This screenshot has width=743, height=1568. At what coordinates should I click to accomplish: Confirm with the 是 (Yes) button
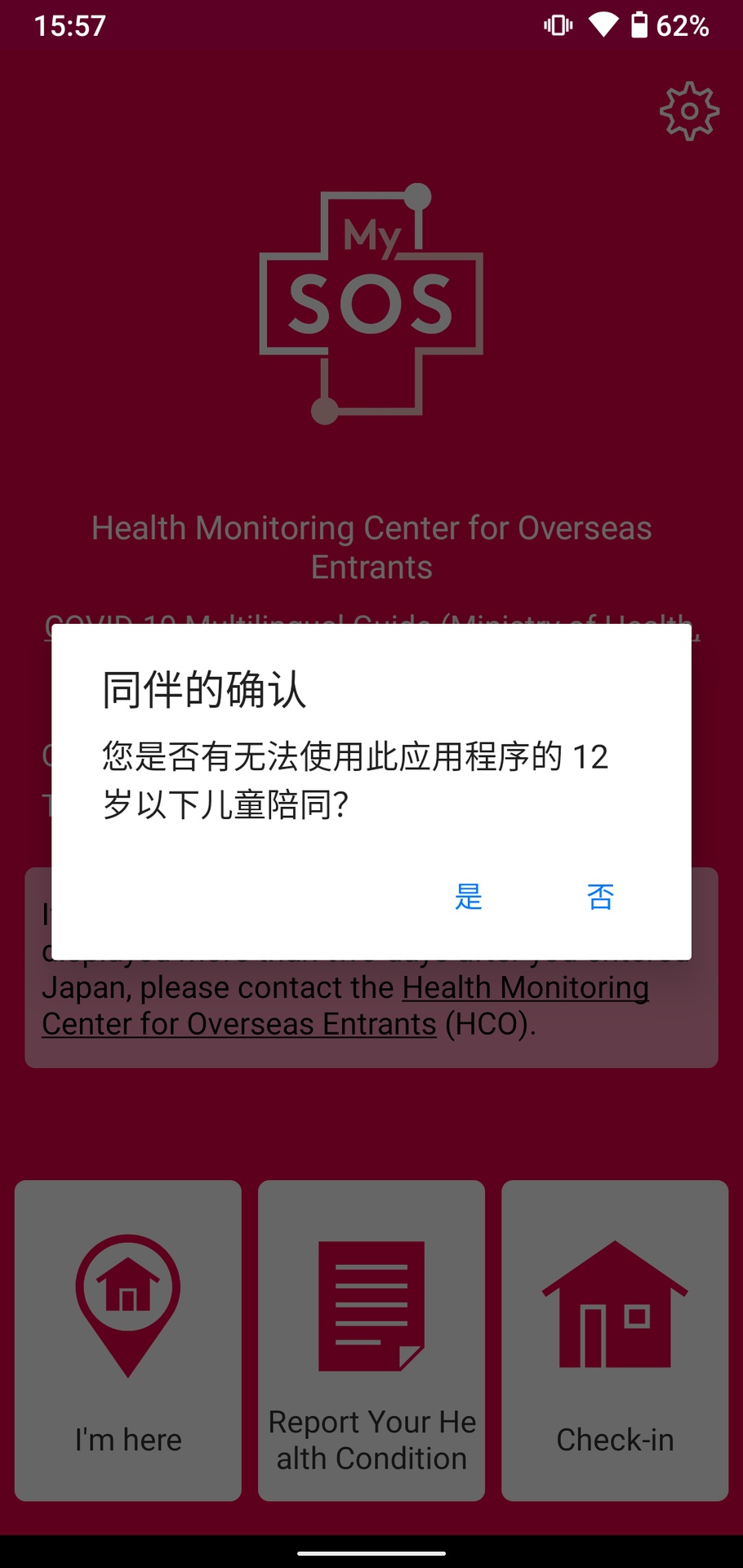469,897
